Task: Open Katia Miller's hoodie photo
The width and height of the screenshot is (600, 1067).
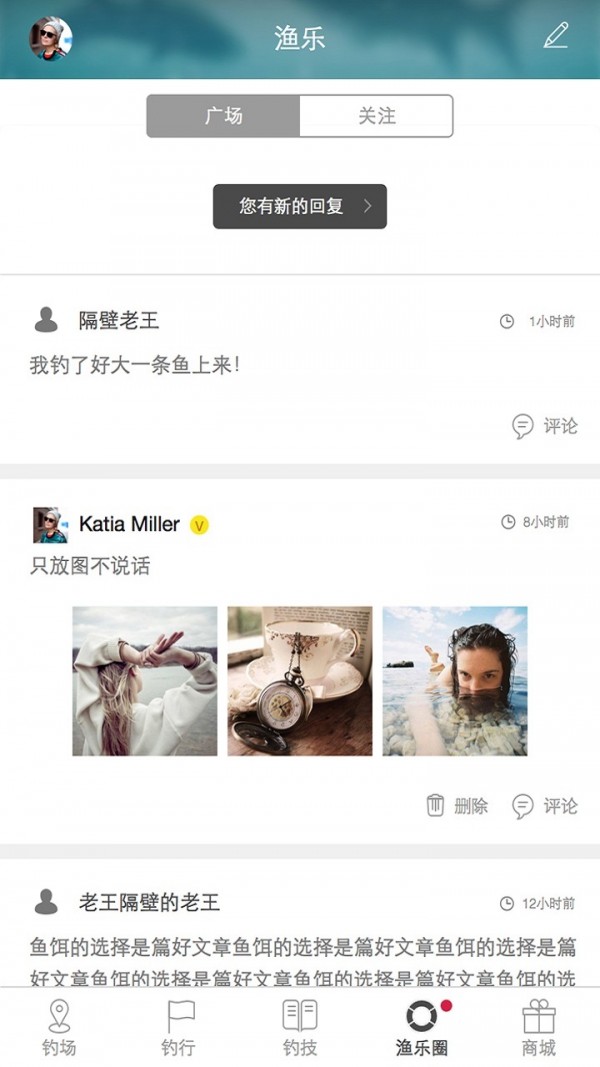Action: [145, 681]
